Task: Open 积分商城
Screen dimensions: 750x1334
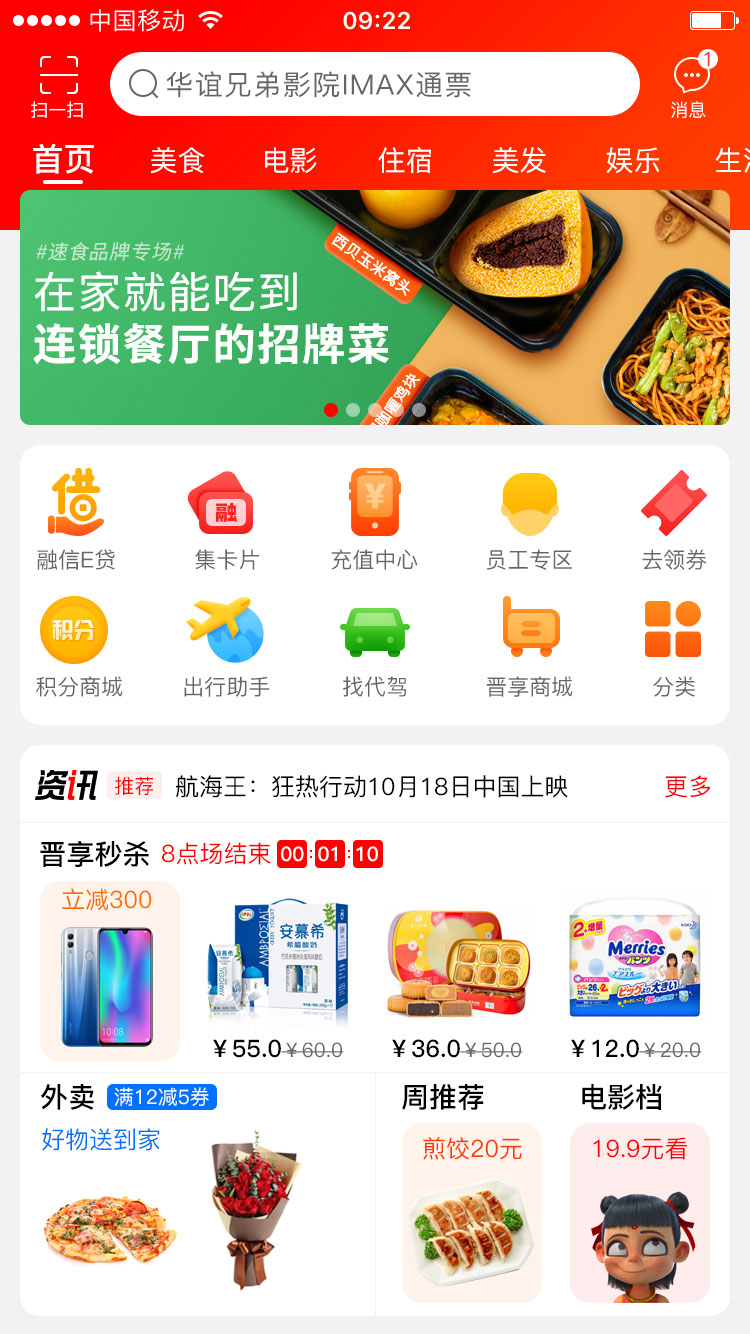Action: click(78, 645)
